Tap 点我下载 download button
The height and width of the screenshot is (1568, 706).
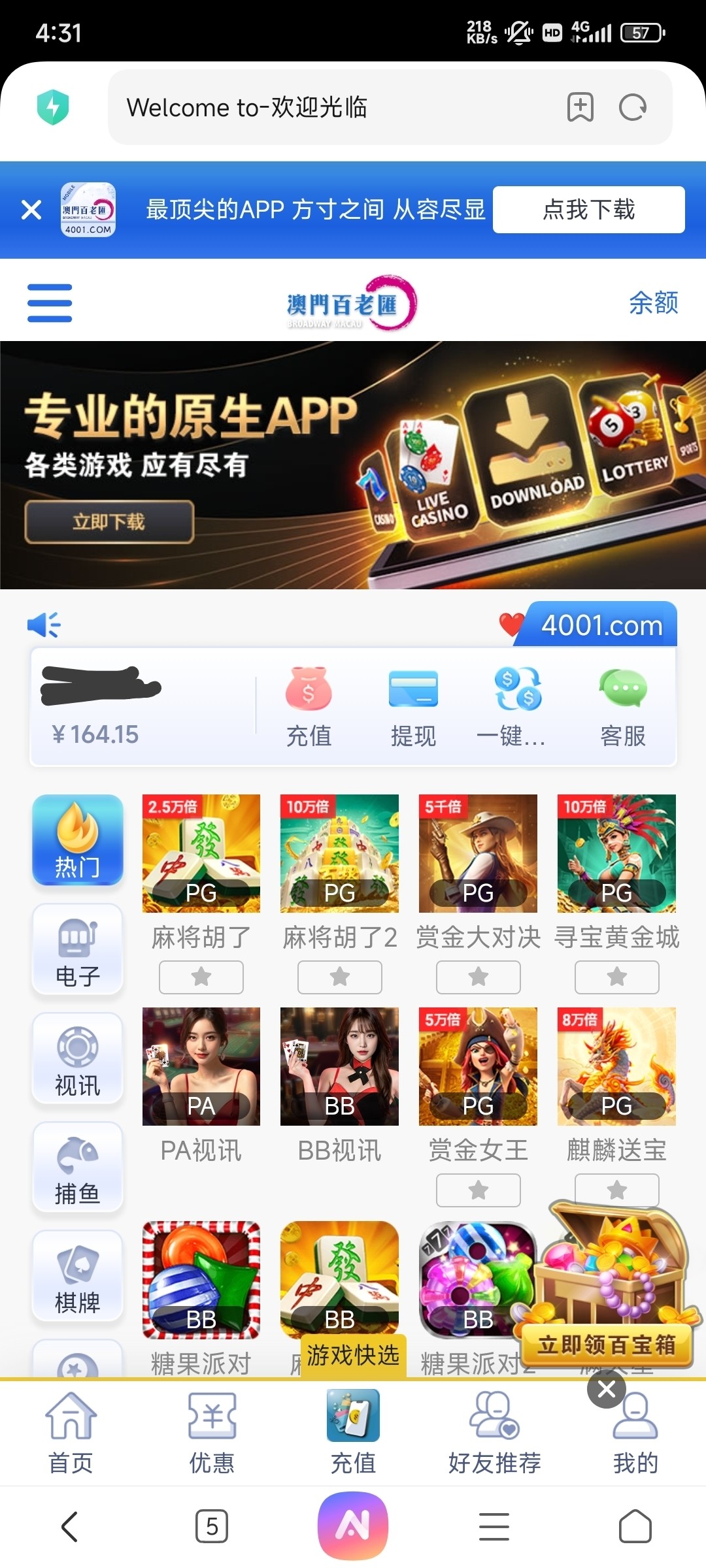coord(588,210)
